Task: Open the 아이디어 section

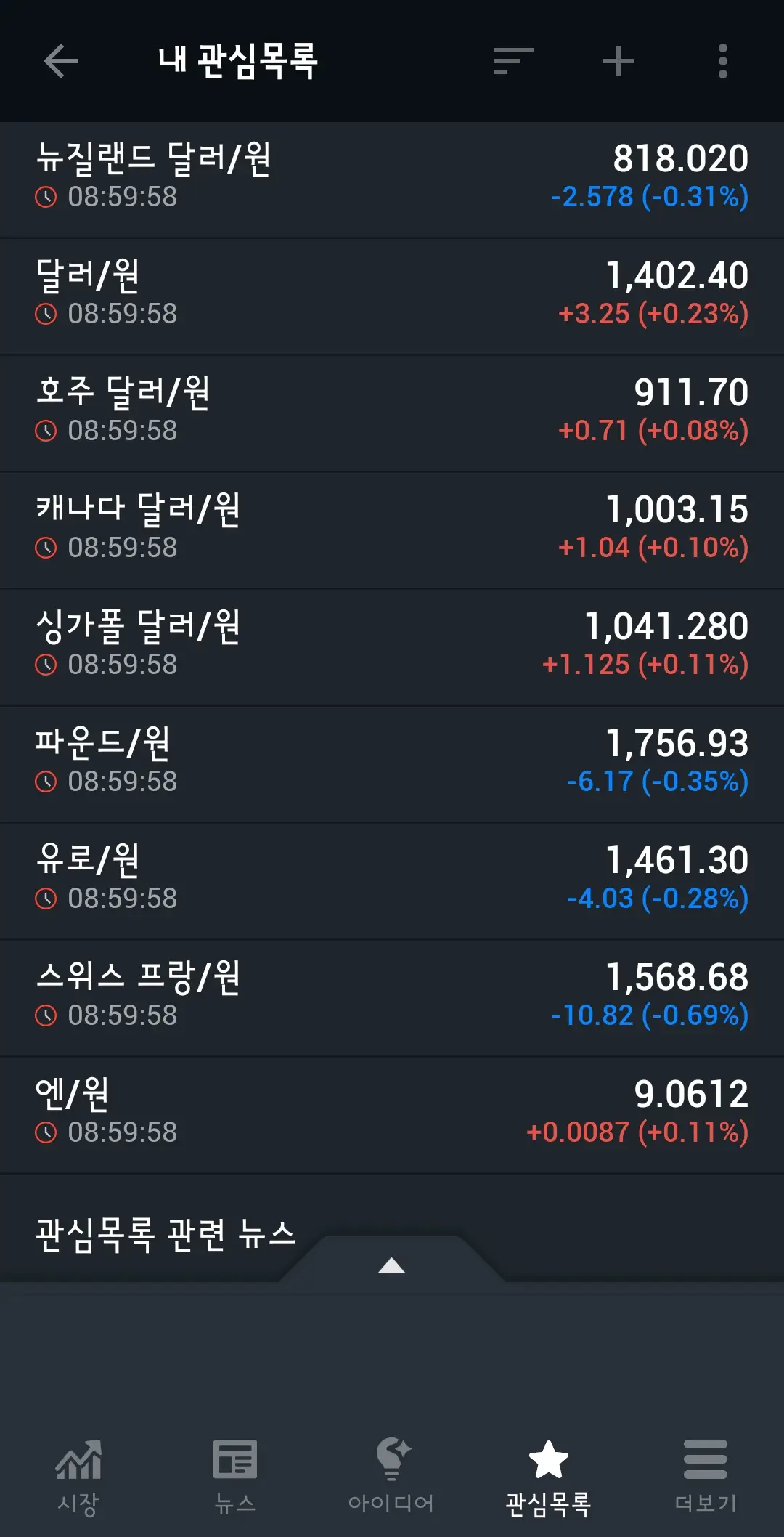Action: pyautogui.click(x=391, y=1475)
